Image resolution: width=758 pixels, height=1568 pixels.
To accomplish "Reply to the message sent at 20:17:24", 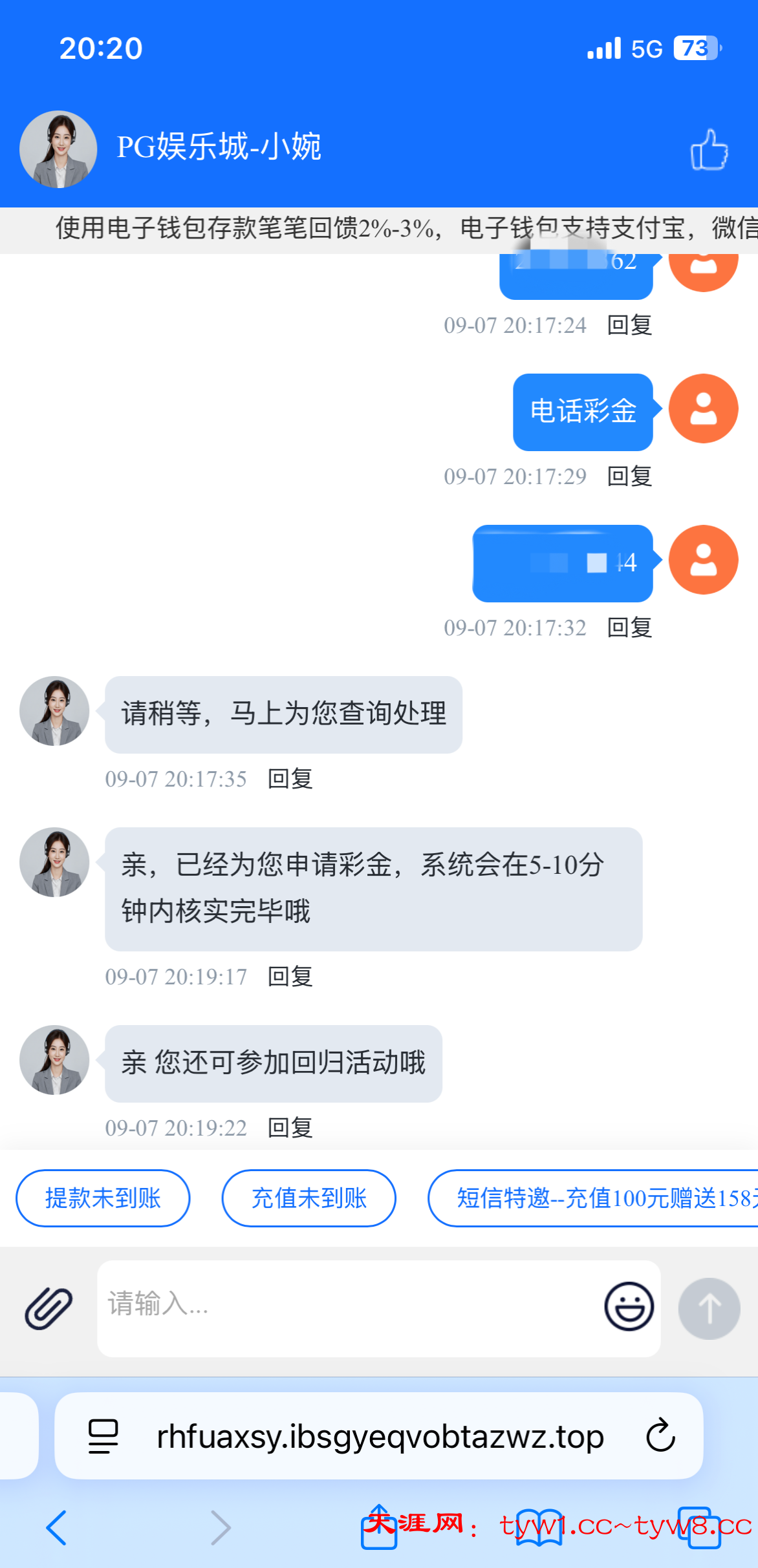I will pyautogui.click(x=629, y=326).
